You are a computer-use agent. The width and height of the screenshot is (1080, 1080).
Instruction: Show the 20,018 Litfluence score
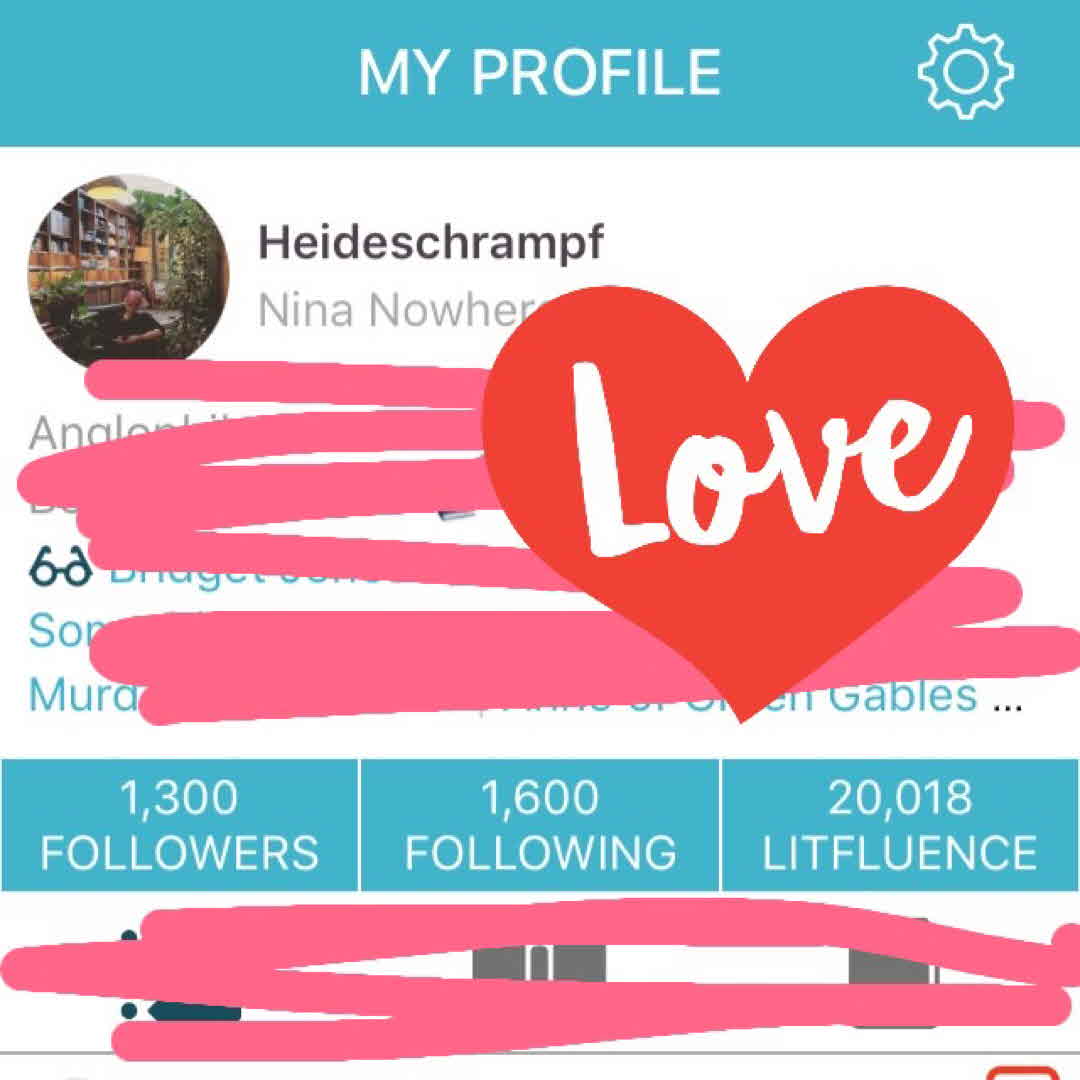click(x=900, y=825)
